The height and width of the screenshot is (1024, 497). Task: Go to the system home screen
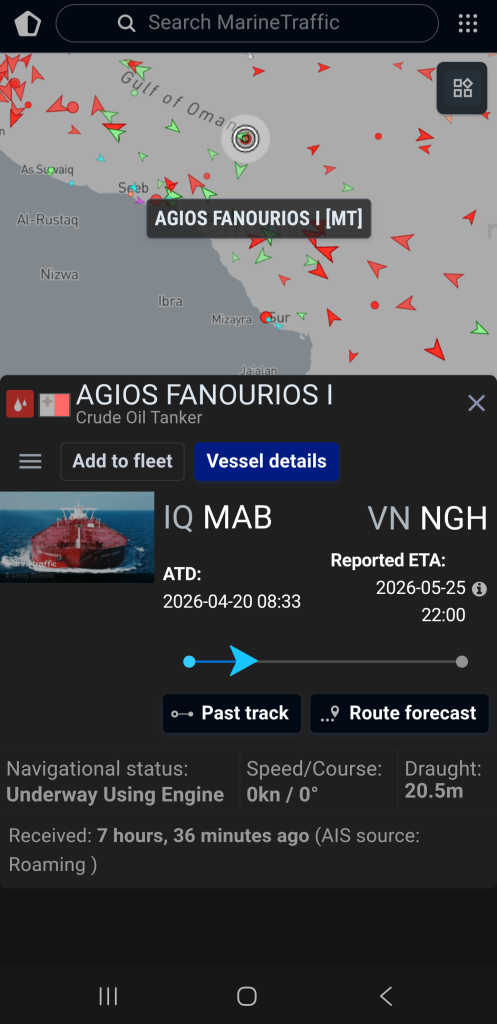pyautogui.click(x=247, y=996)
